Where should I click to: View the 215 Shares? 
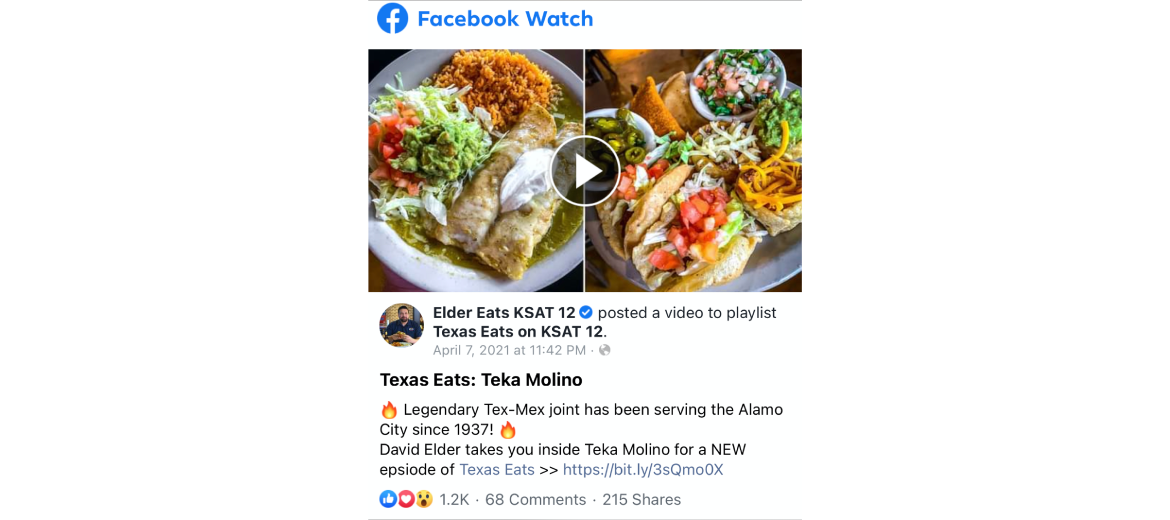tap(641, 500)
